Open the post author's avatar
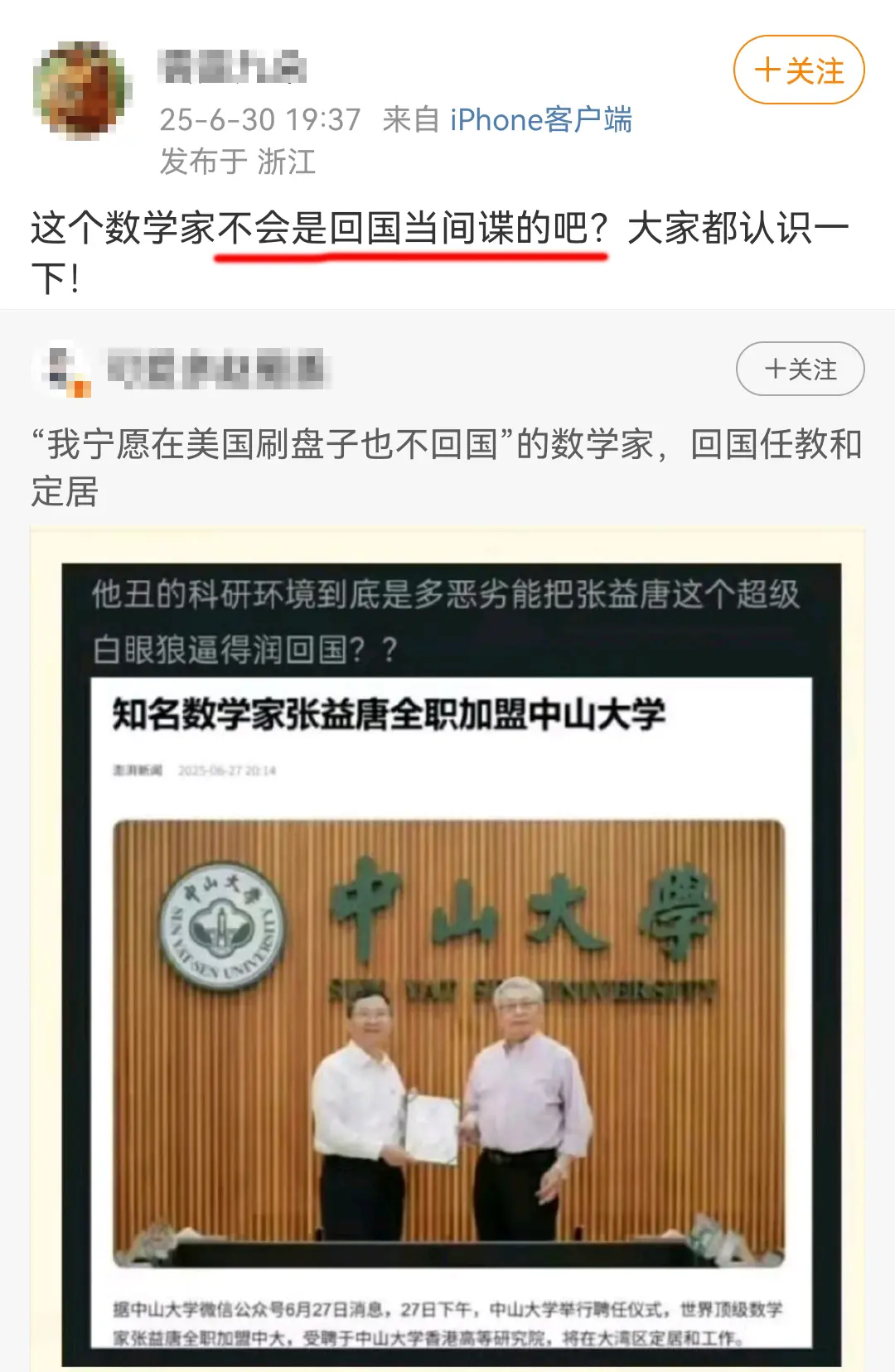The image size is (895, 1372). tap(82, 90)
